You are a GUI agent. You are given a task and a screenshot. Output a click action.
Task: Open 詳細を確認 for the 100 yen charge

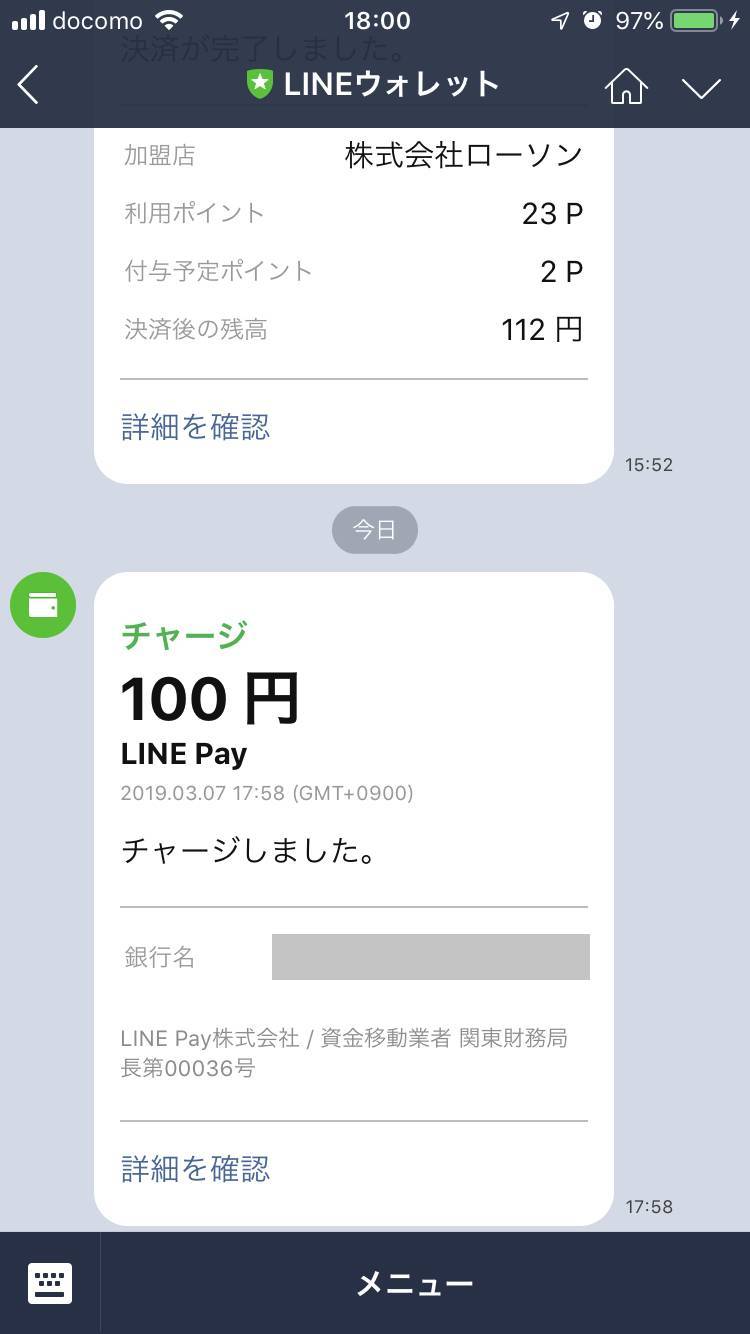point(195,1169)
